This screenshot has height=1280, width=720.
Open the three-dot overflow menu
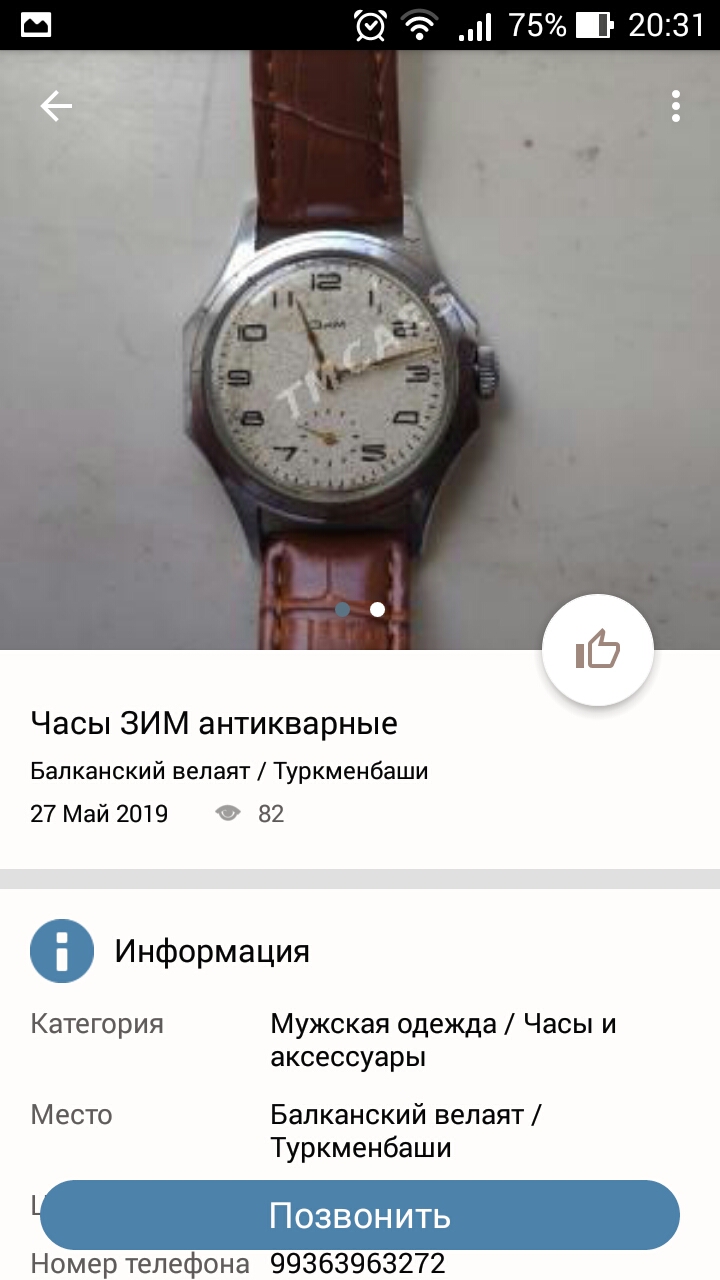click(676, 107)
